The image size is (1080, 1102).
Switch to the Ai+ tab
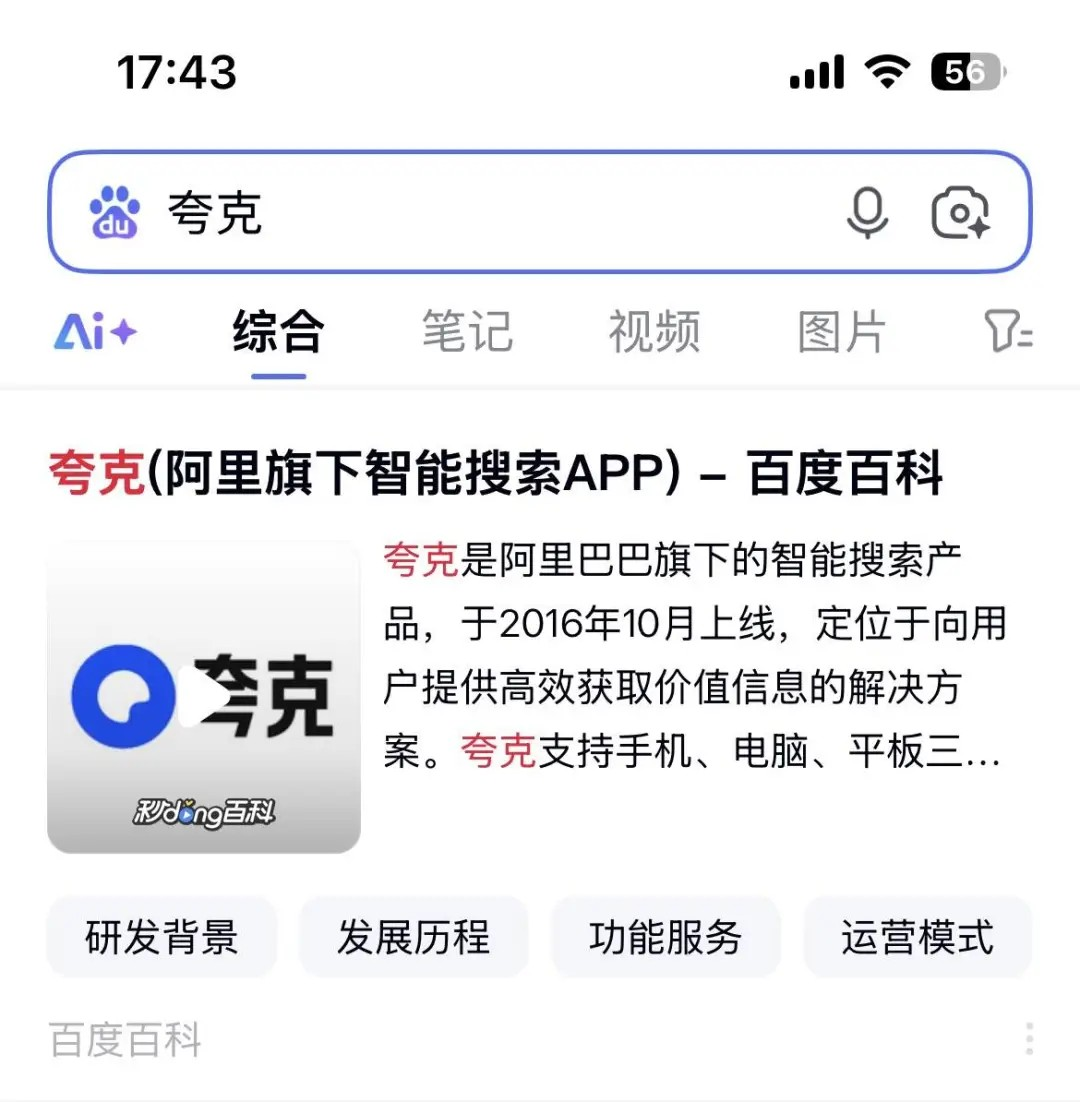click(95, 333)
